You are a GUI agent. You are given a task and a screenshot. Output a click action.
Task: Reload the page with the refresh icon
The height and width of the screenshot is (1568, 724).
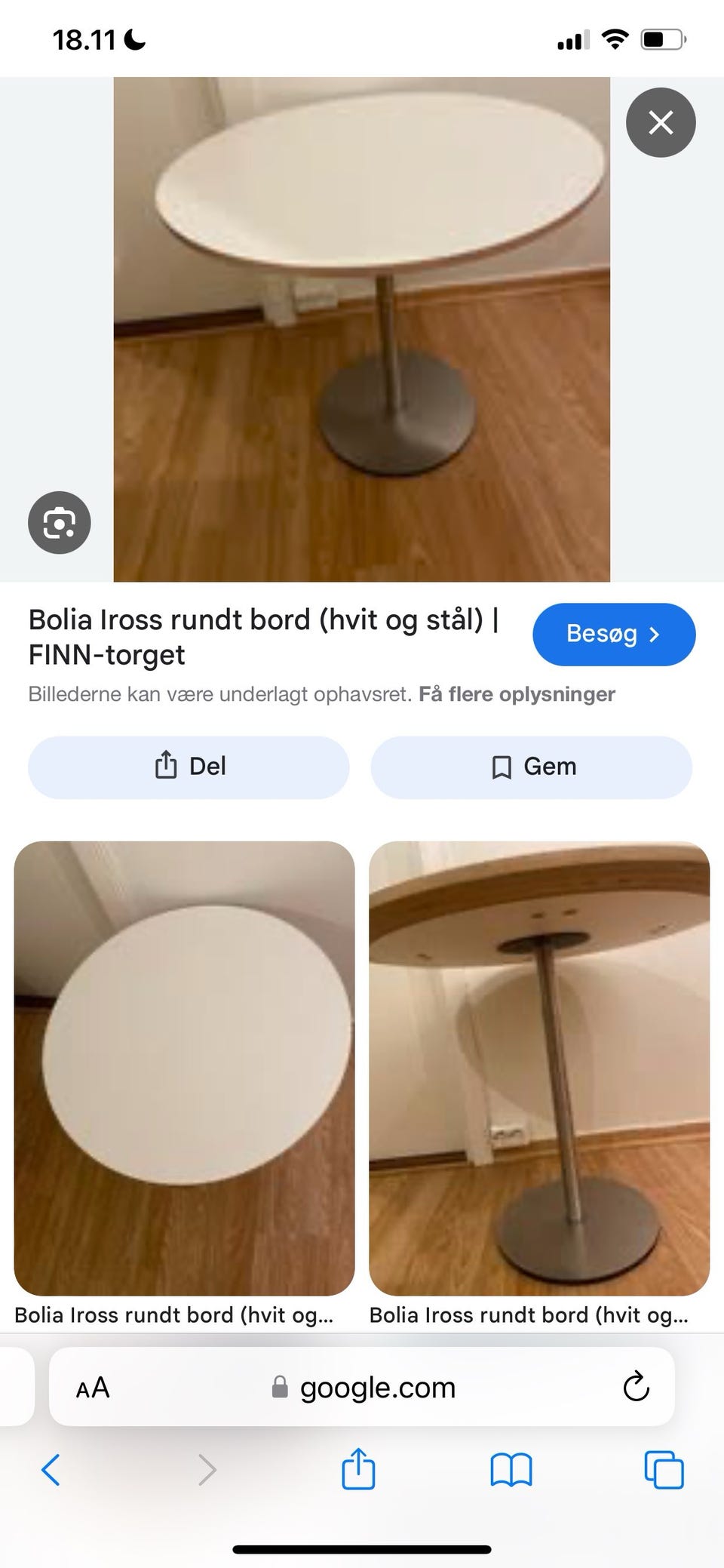pyautogui.click(x=637, y=1387)
